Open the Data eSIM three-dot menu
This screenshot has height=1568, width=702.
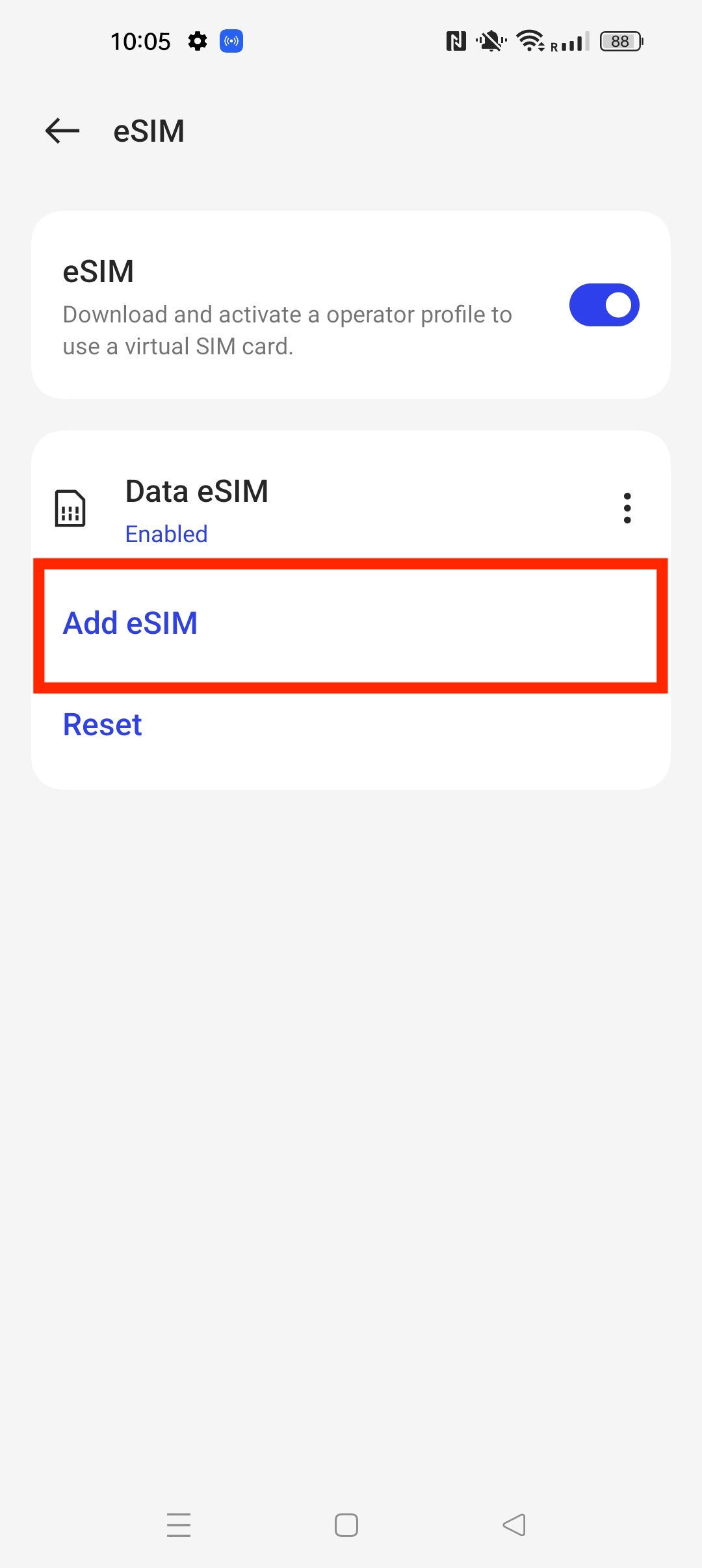[x=627, y=508]
